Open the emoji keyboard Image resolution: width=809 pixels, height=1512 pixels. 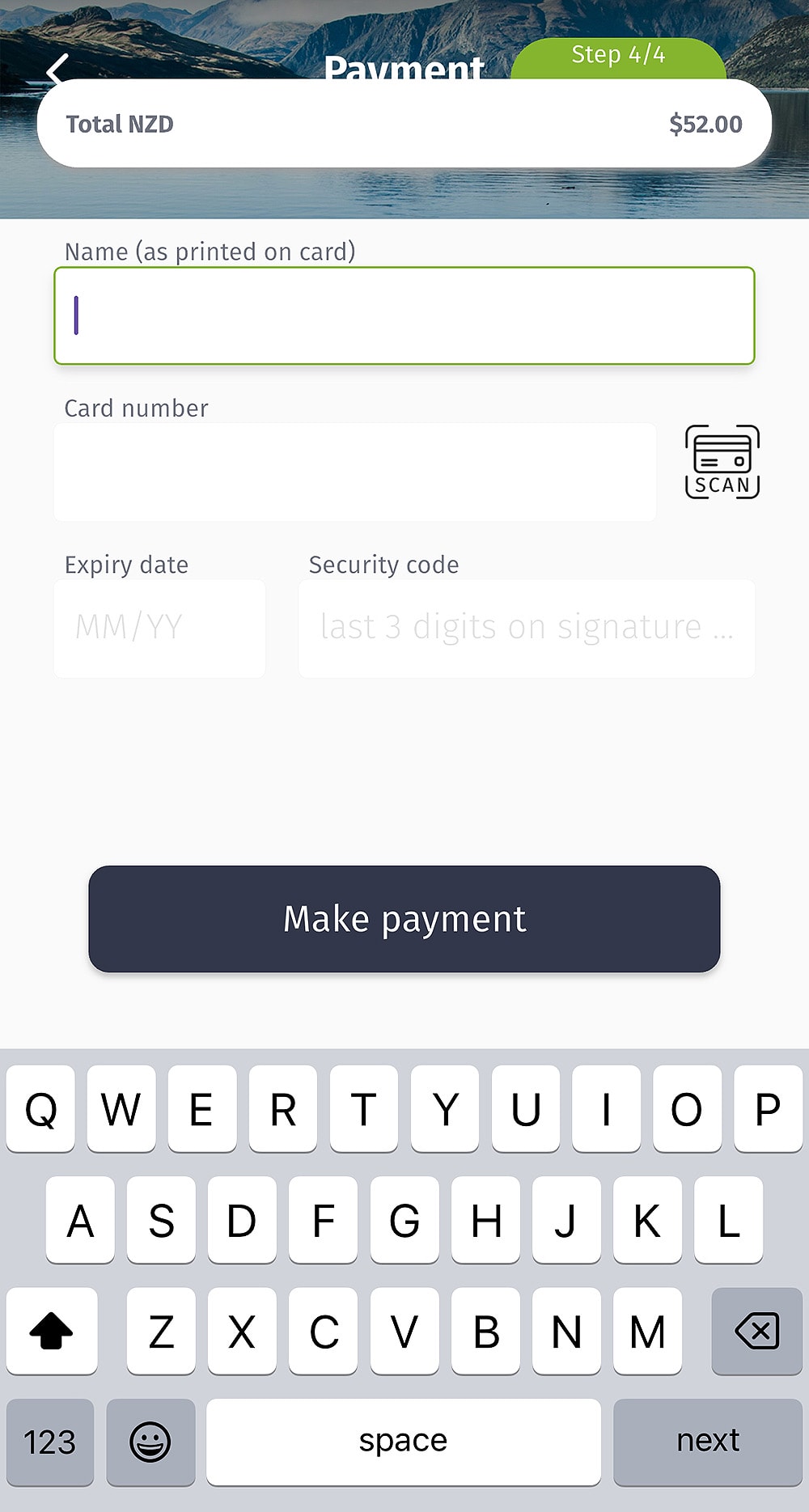pos(150,1442)
